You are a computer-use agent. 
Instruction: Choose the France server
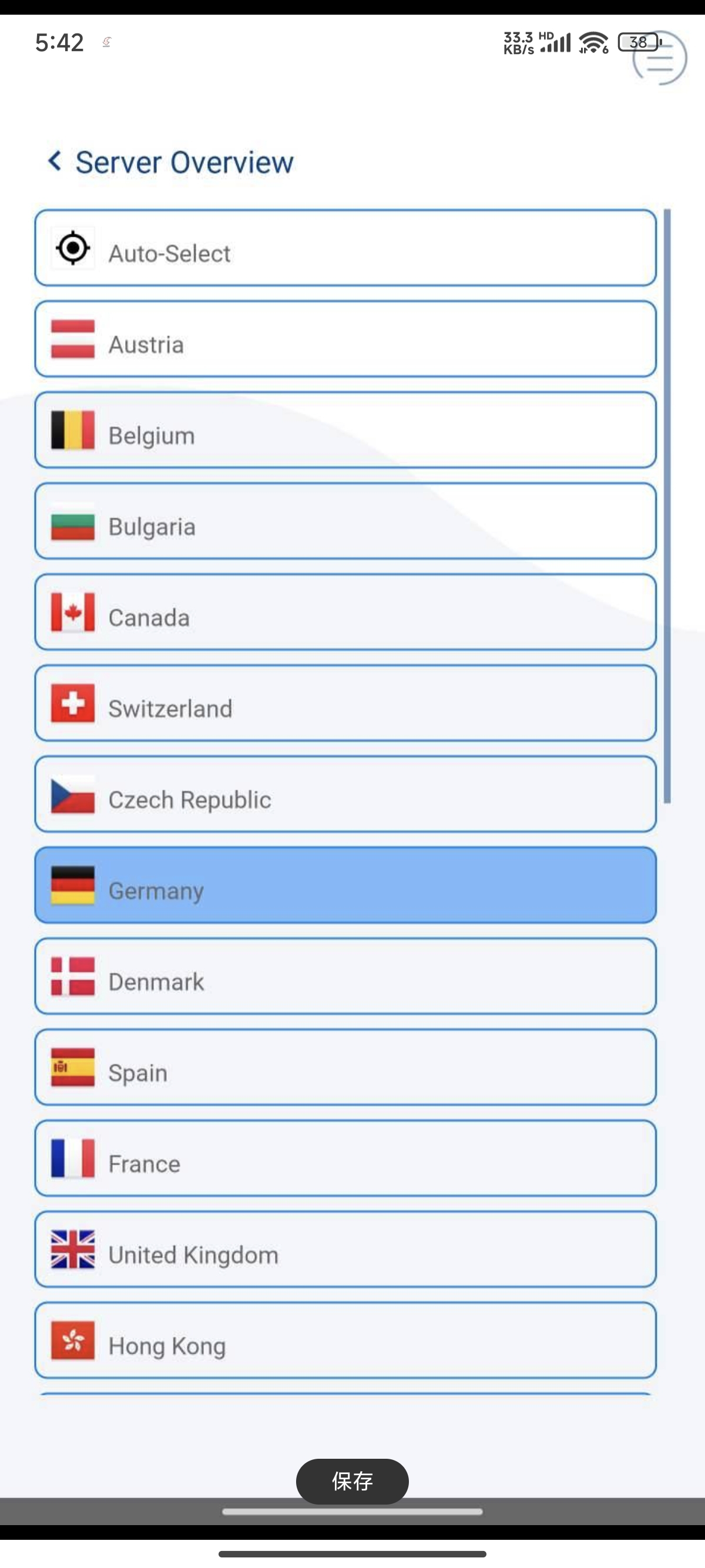point(345,1158)
